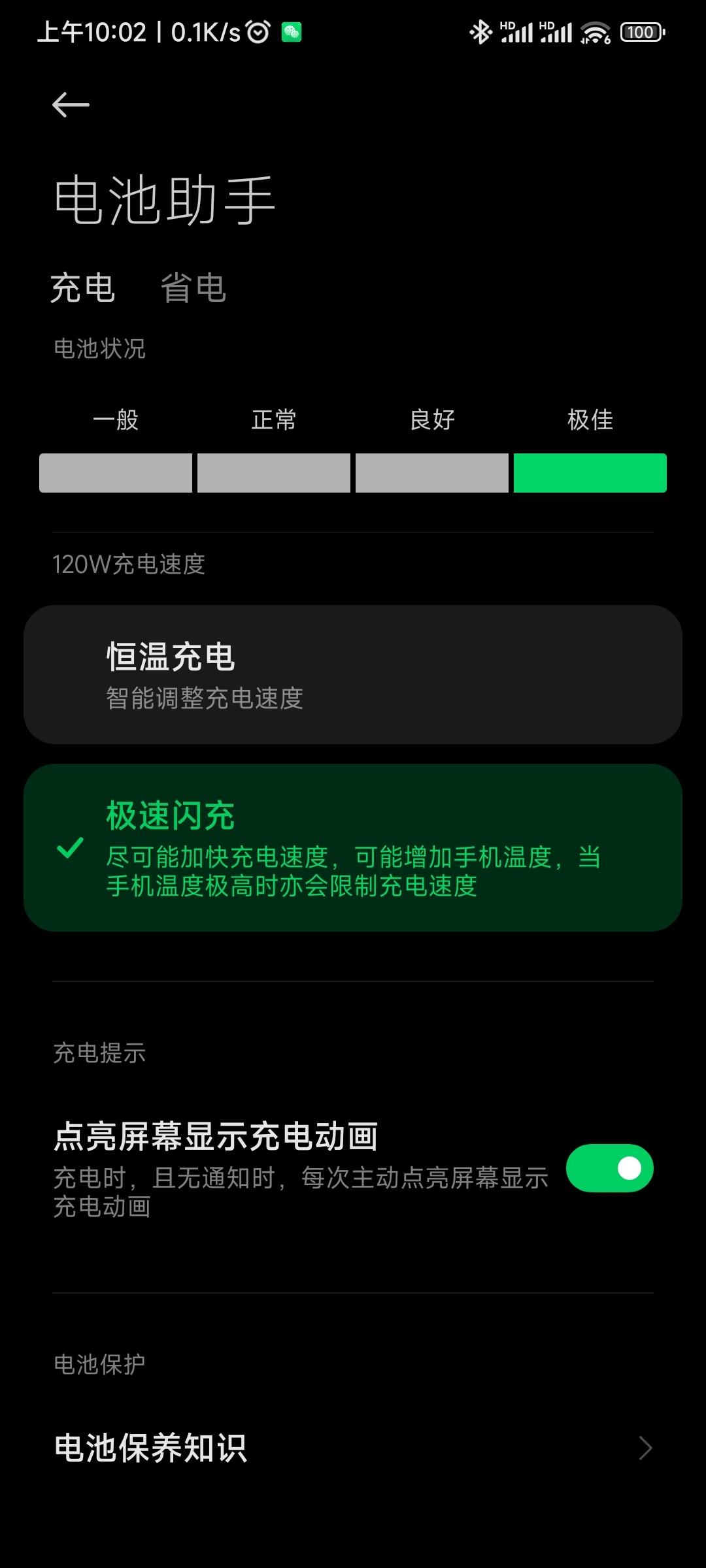Toggle 点亮屏幕显示充电动画 switch
The width and height of the screenshot is (706, 1568).
[609, 1168]
